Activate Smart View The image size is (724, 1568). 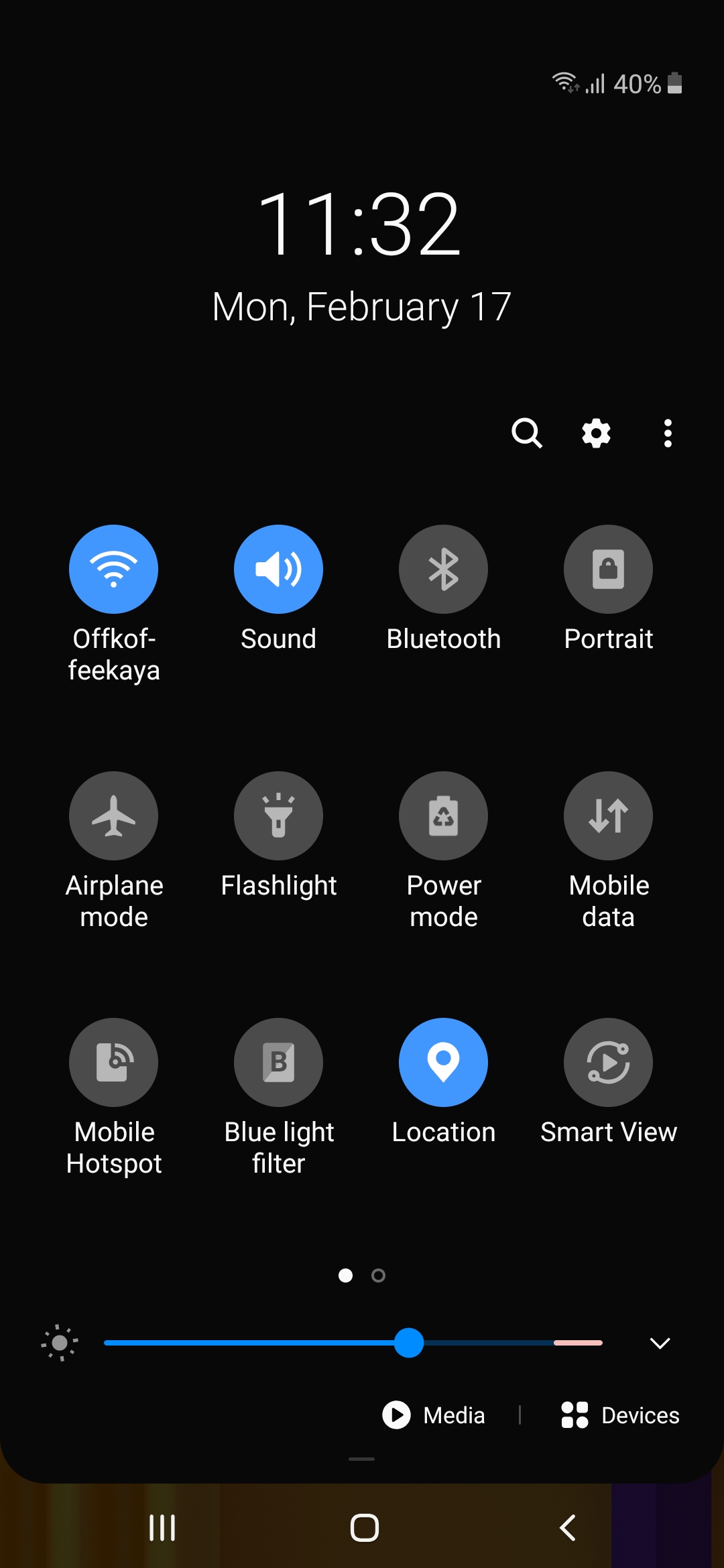point(608,1062)
